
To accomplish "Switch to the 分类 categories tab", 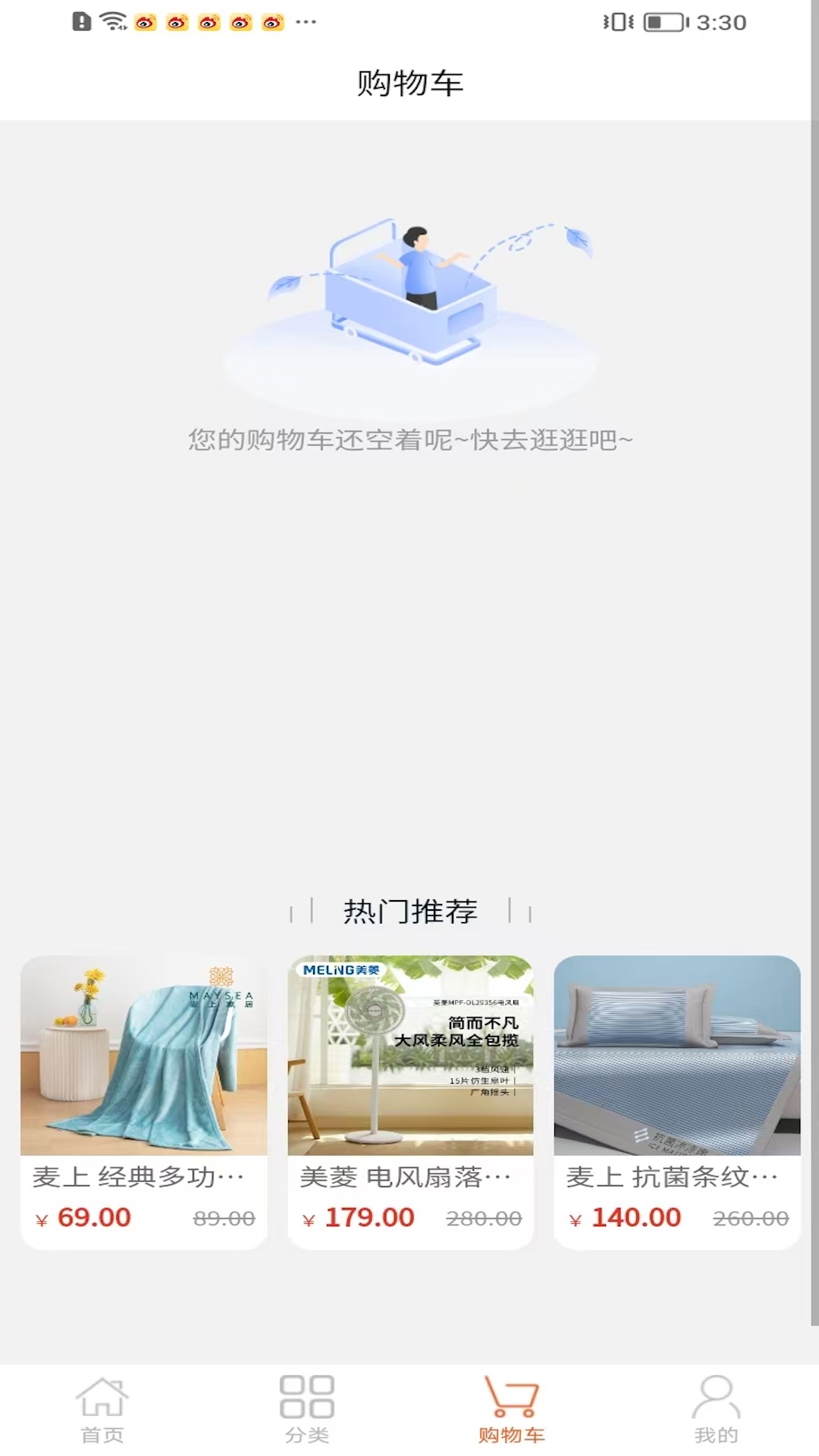I will pyautogui.click(x=306, y=1409).
